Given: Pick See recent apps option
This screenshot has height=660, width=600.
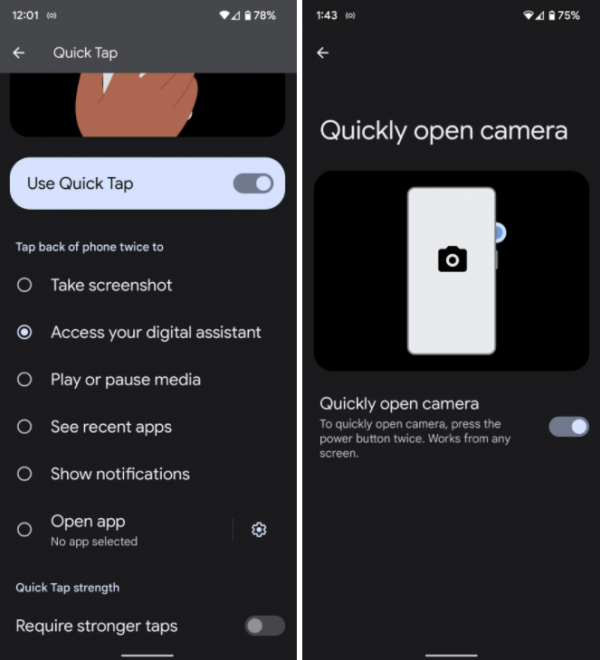Looking at the screenshot, I should pos(25,427).
